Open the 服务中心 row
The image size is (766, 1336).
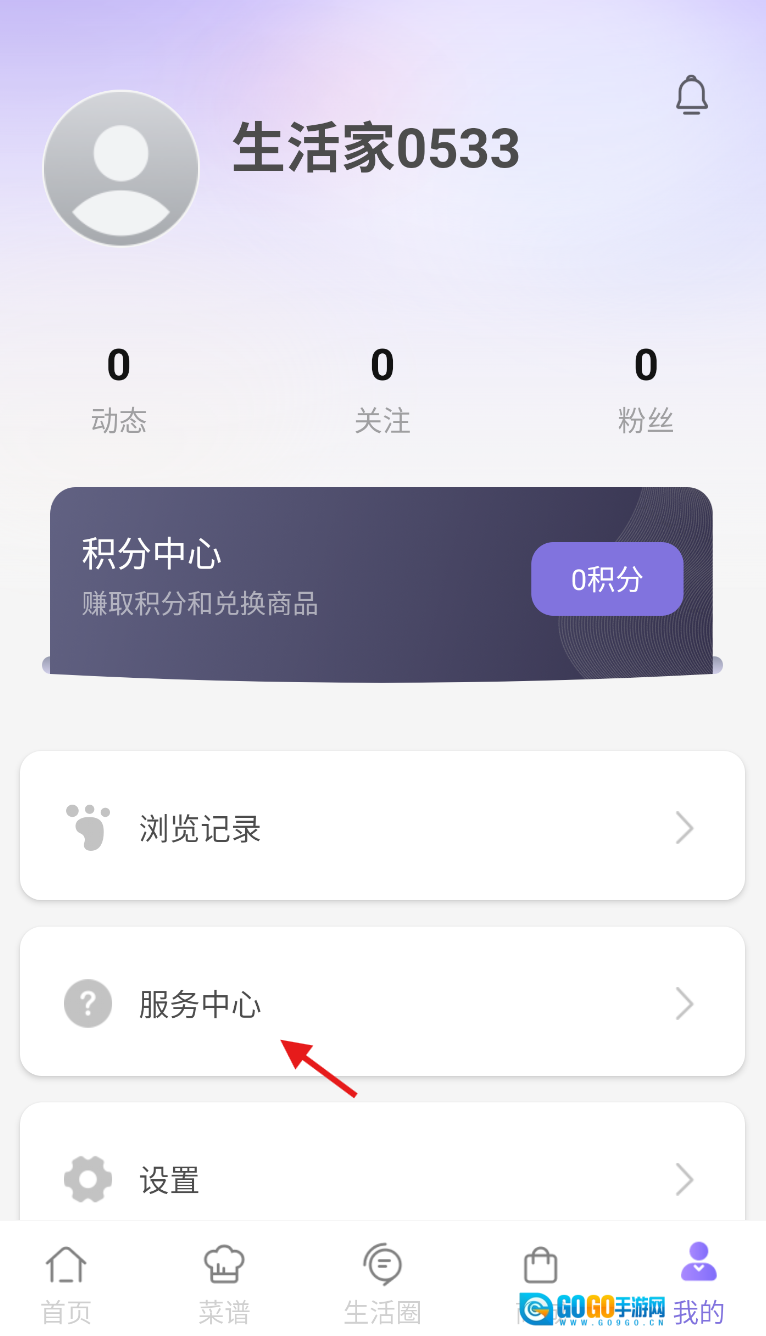tap(382, 1002)
